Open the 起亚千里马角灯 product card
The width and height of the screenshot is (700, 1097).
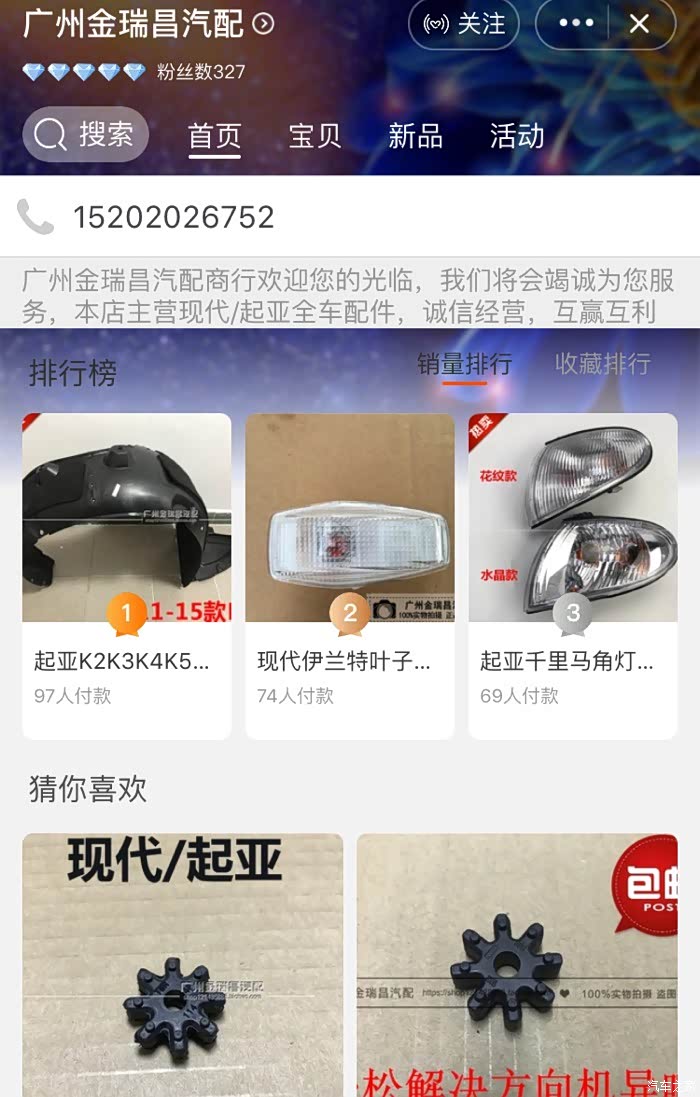(573, 575)
